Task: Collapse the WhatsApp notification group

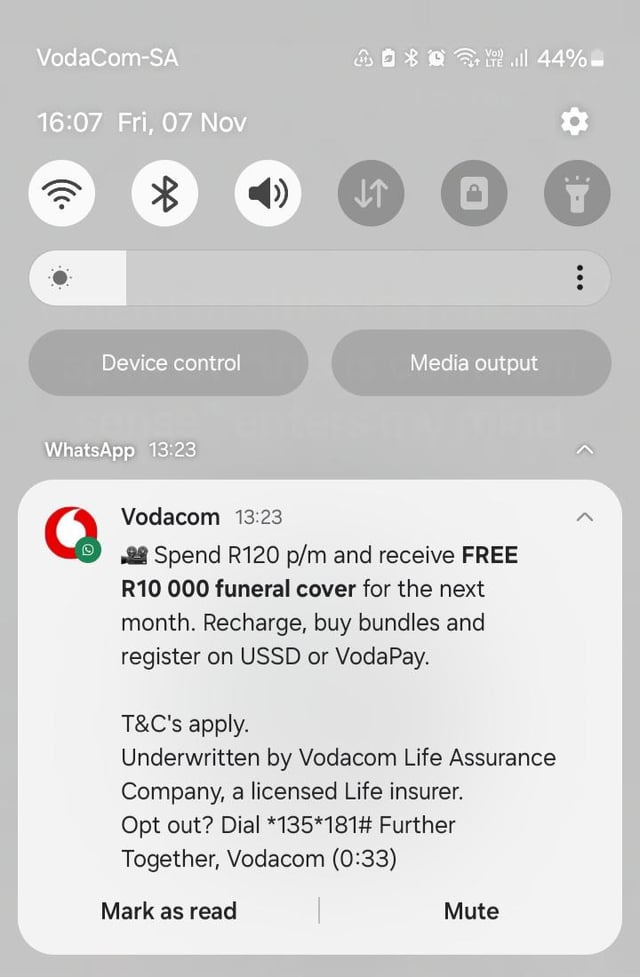Action: pos(585,450)
